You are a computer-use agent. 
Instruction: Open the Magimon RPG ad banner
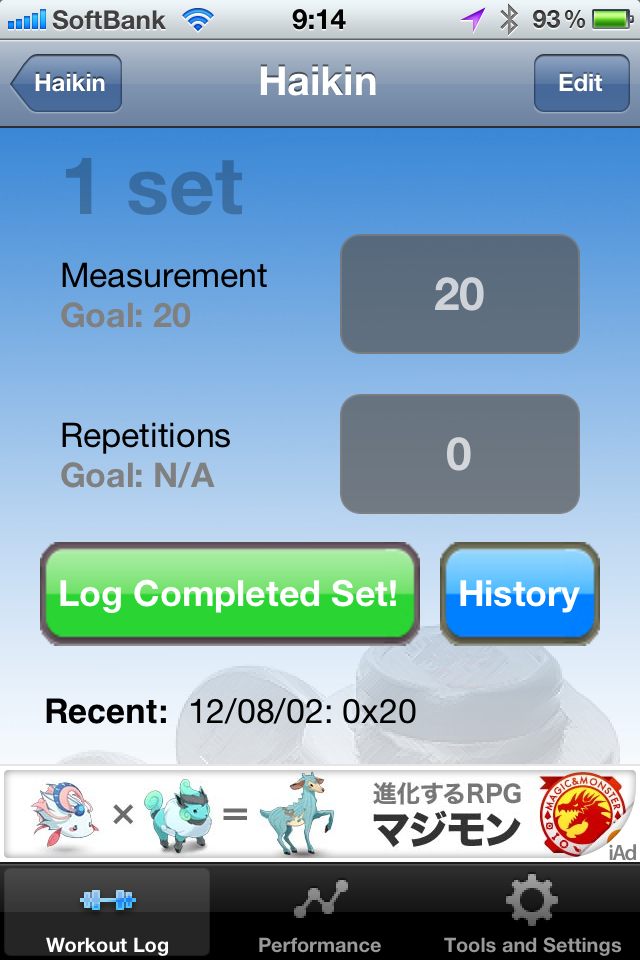coord(320,812)
